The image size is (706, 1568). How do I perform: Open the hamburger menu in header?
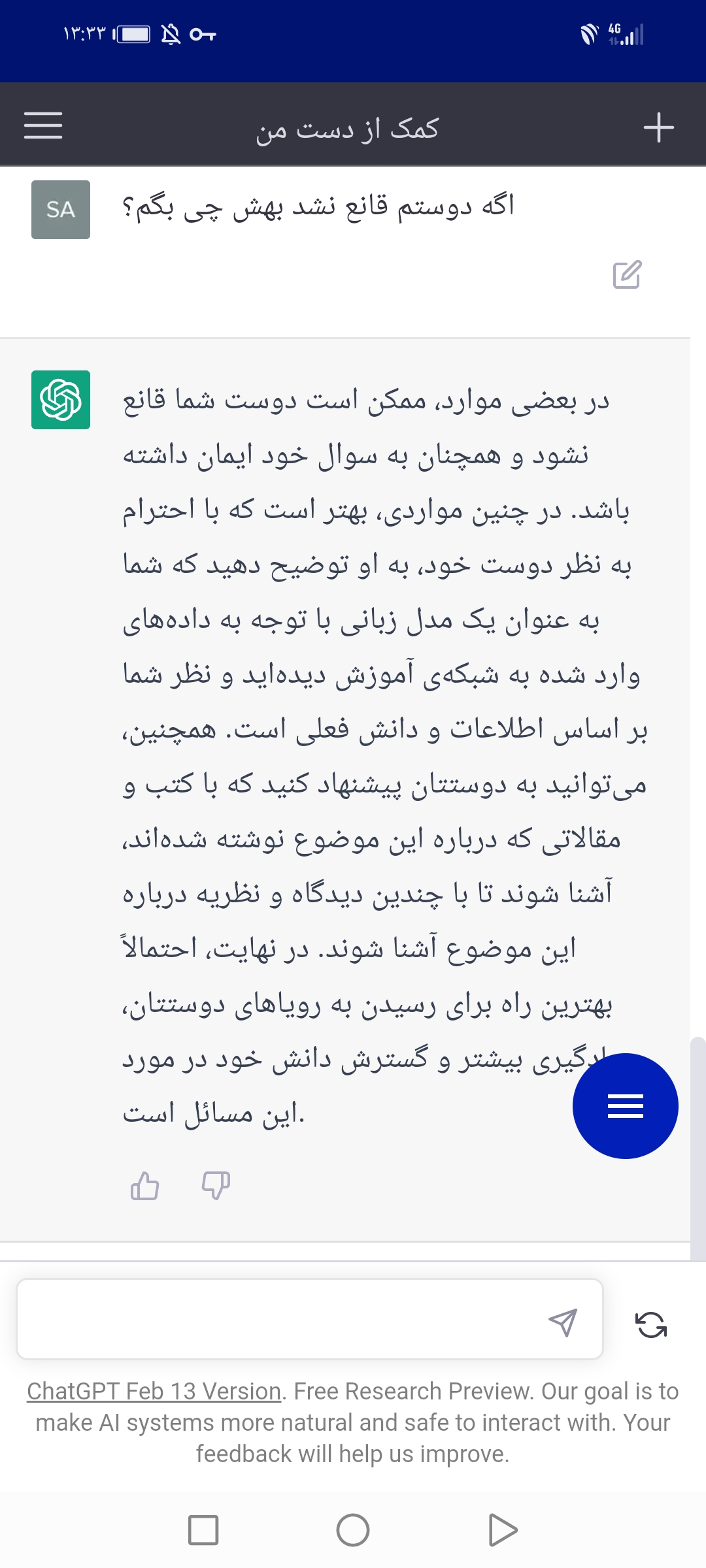pos(43,125)
